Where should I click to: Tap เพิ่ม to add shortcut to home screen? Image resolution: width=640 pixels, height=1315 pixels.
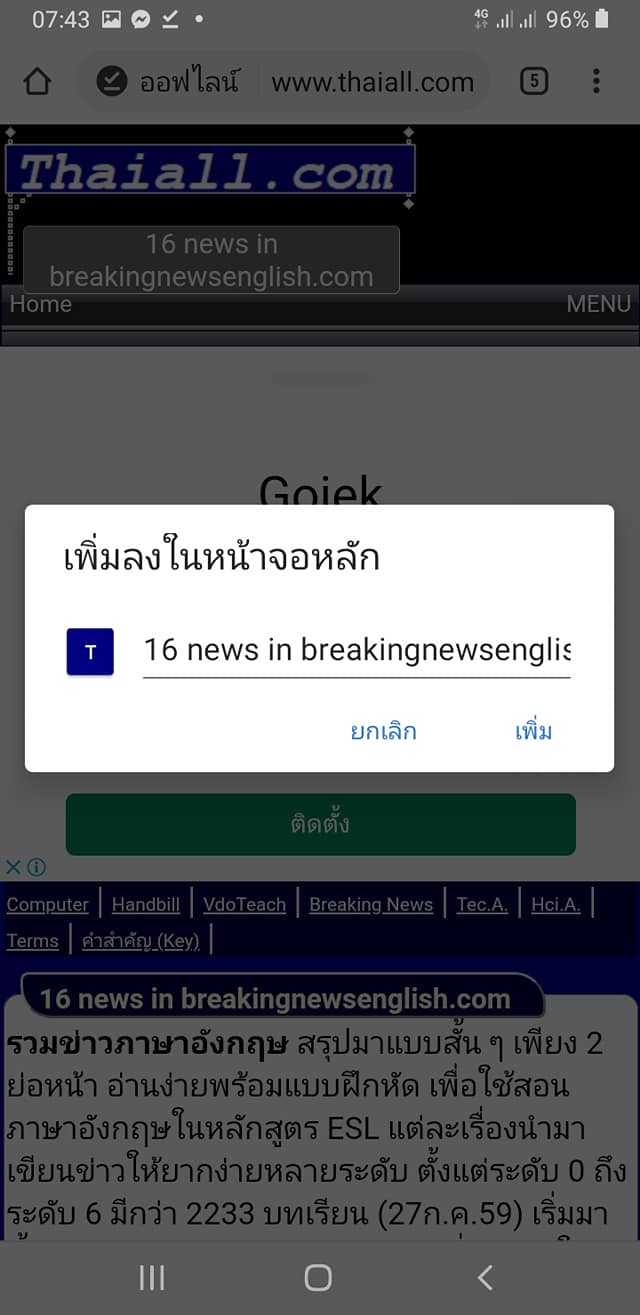click(533, 731)
